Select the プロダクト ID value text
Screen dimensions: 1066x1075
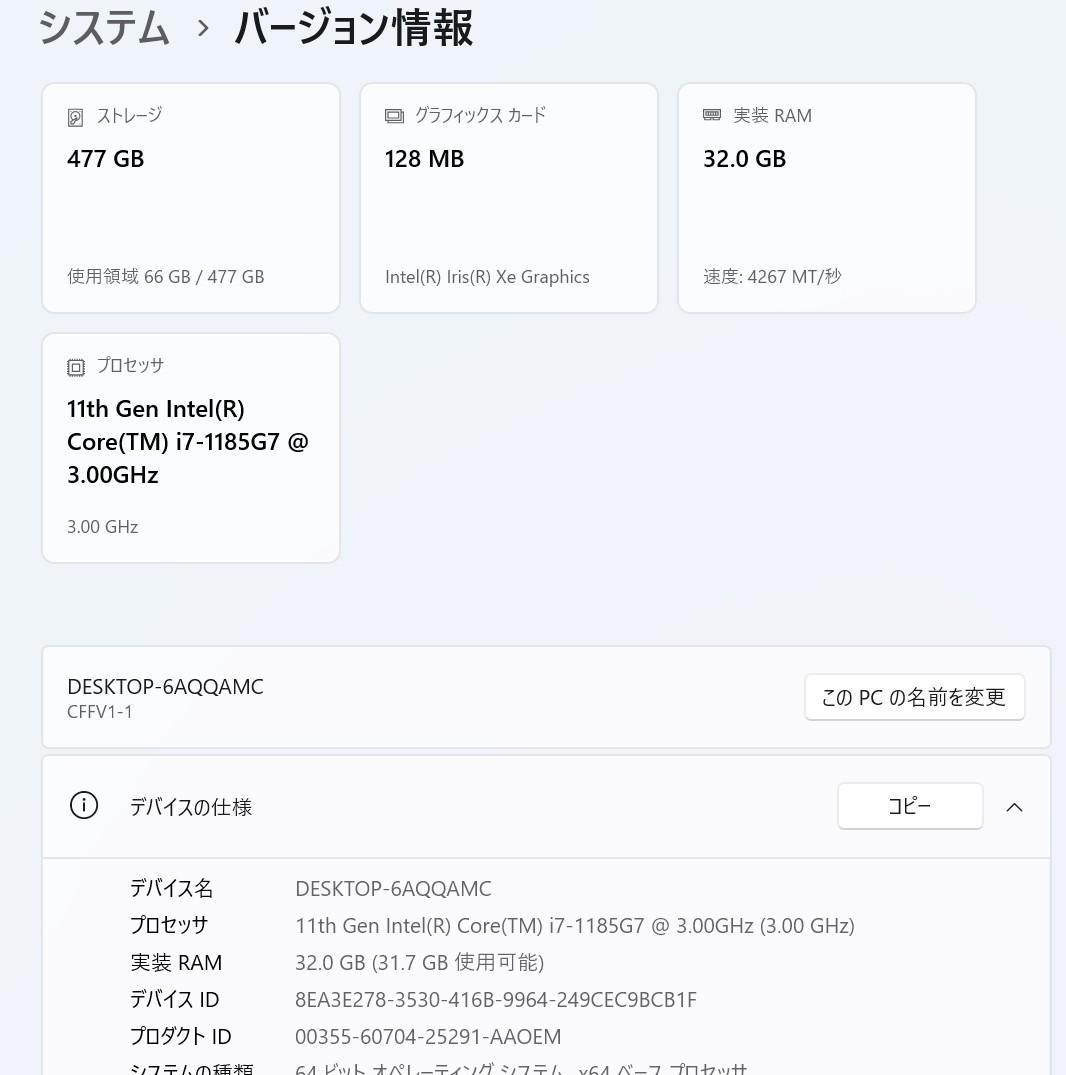pos(428,1036)
